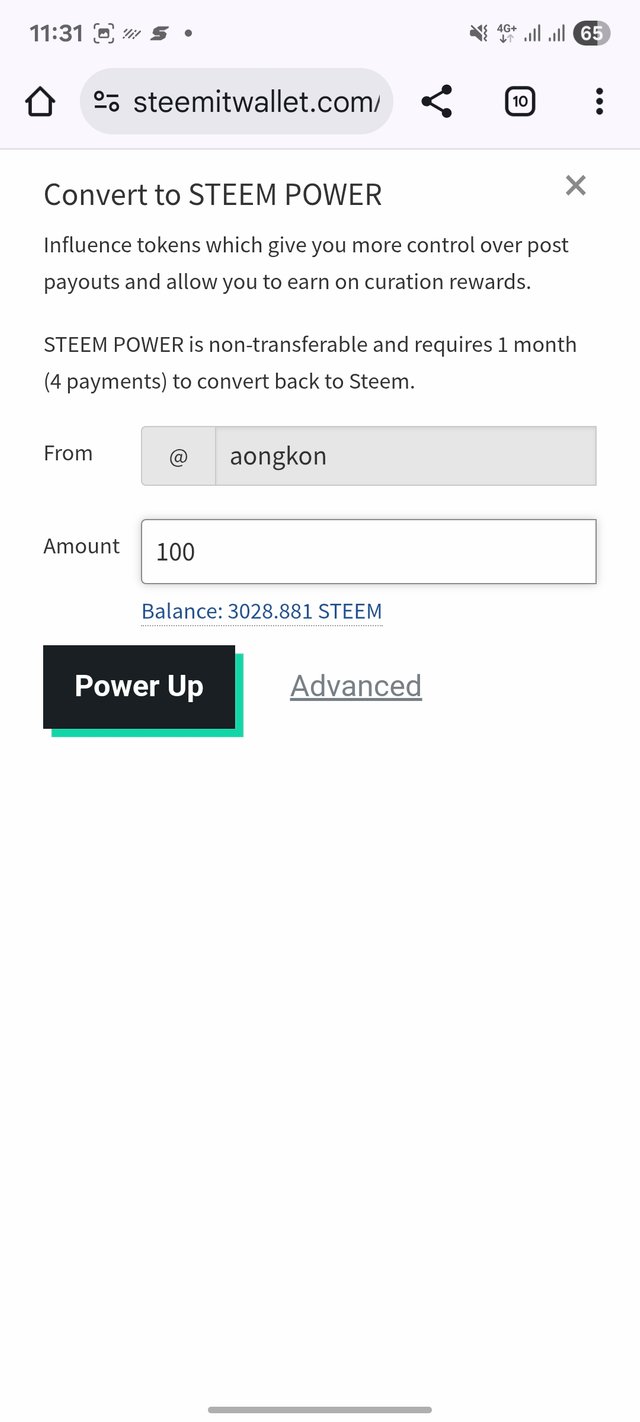Screen dimensions: 640x1422
Task: Share this page
Action: click(x=436, y=101)
